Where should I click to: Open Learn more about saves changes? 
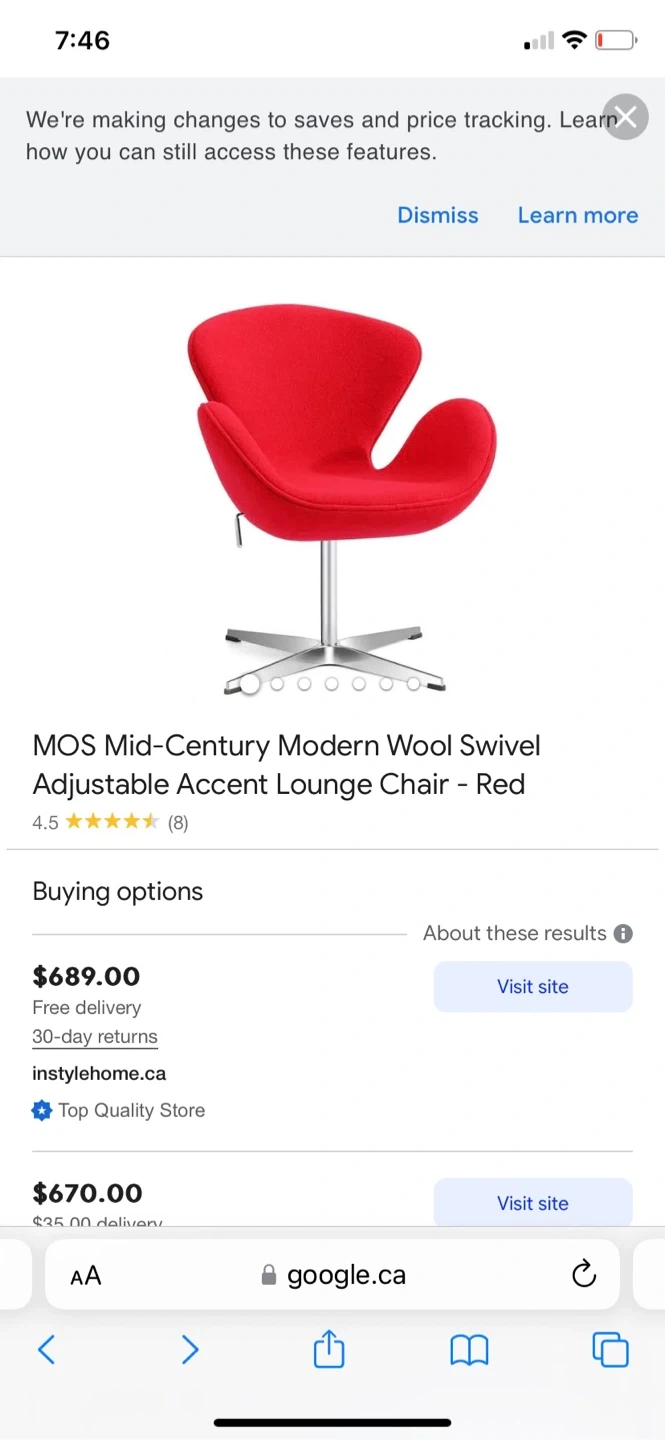point(577,215)
